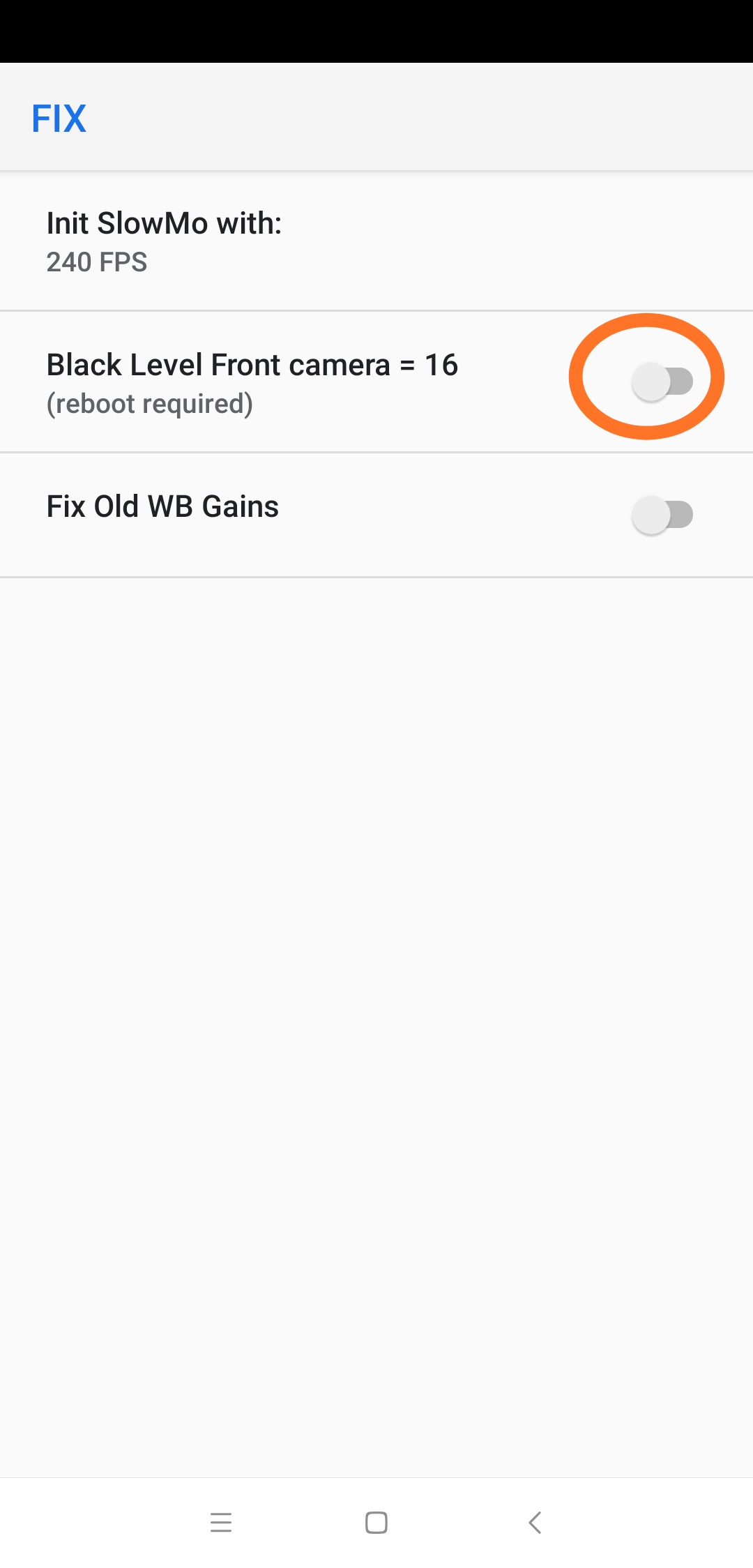The width and height of the screenshot is (753, 1568).
Task: Enable Black Level Front camera switch
Action: click(661, 382)
